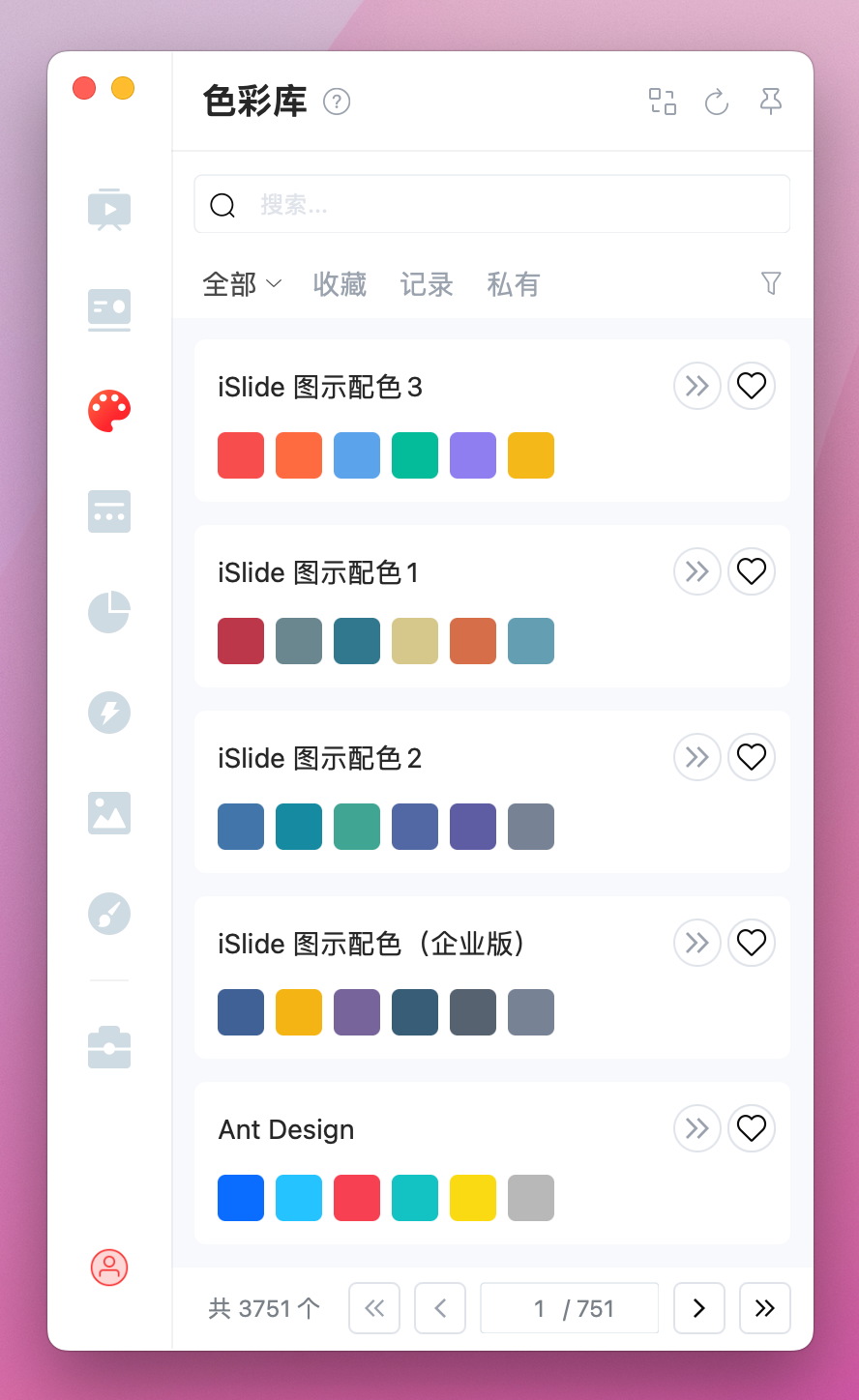
Task: Open the filter funnel
Action: coord(770,283)
